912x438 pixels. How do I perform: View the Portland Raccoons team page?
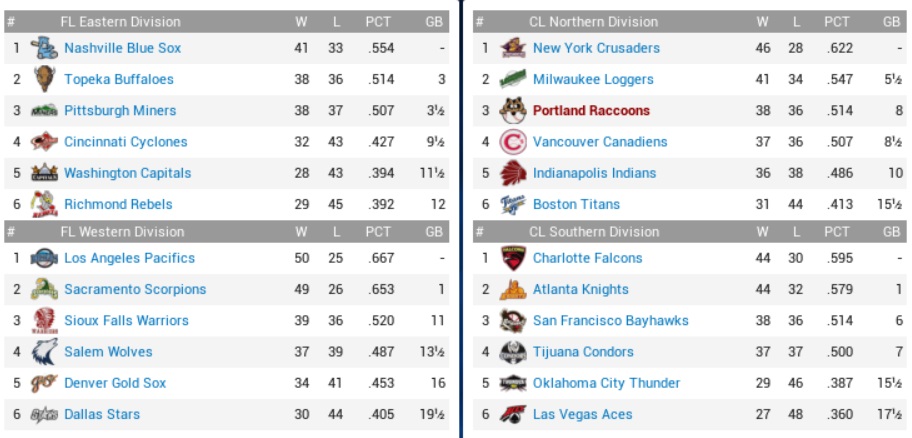coord(591,110)
